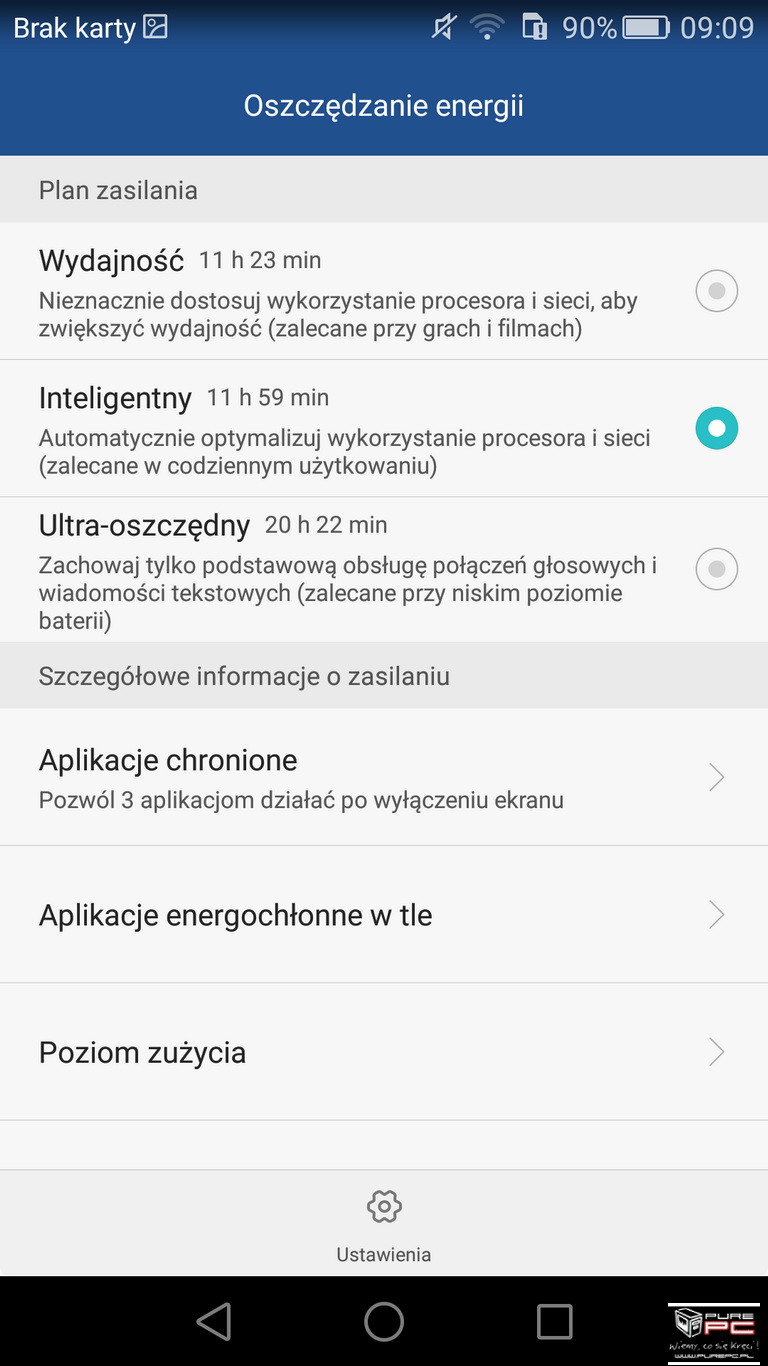Go to the home screen

384,1321
